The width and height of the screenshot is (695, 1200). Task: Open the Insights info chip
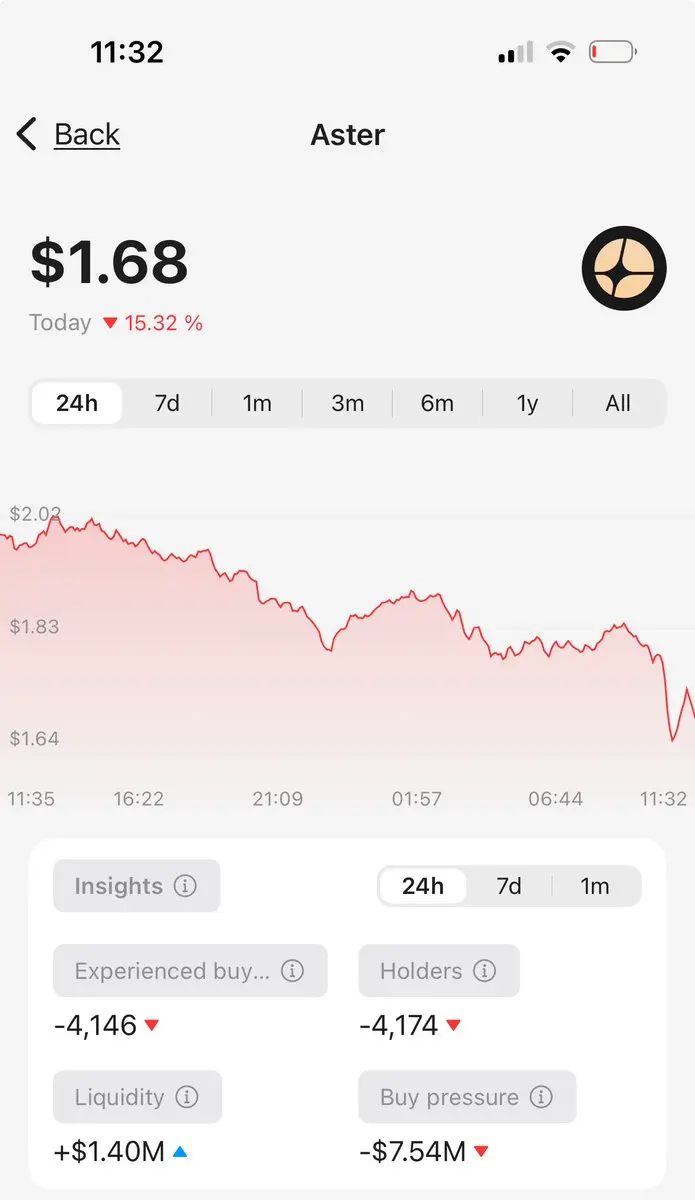click(136, 886)
